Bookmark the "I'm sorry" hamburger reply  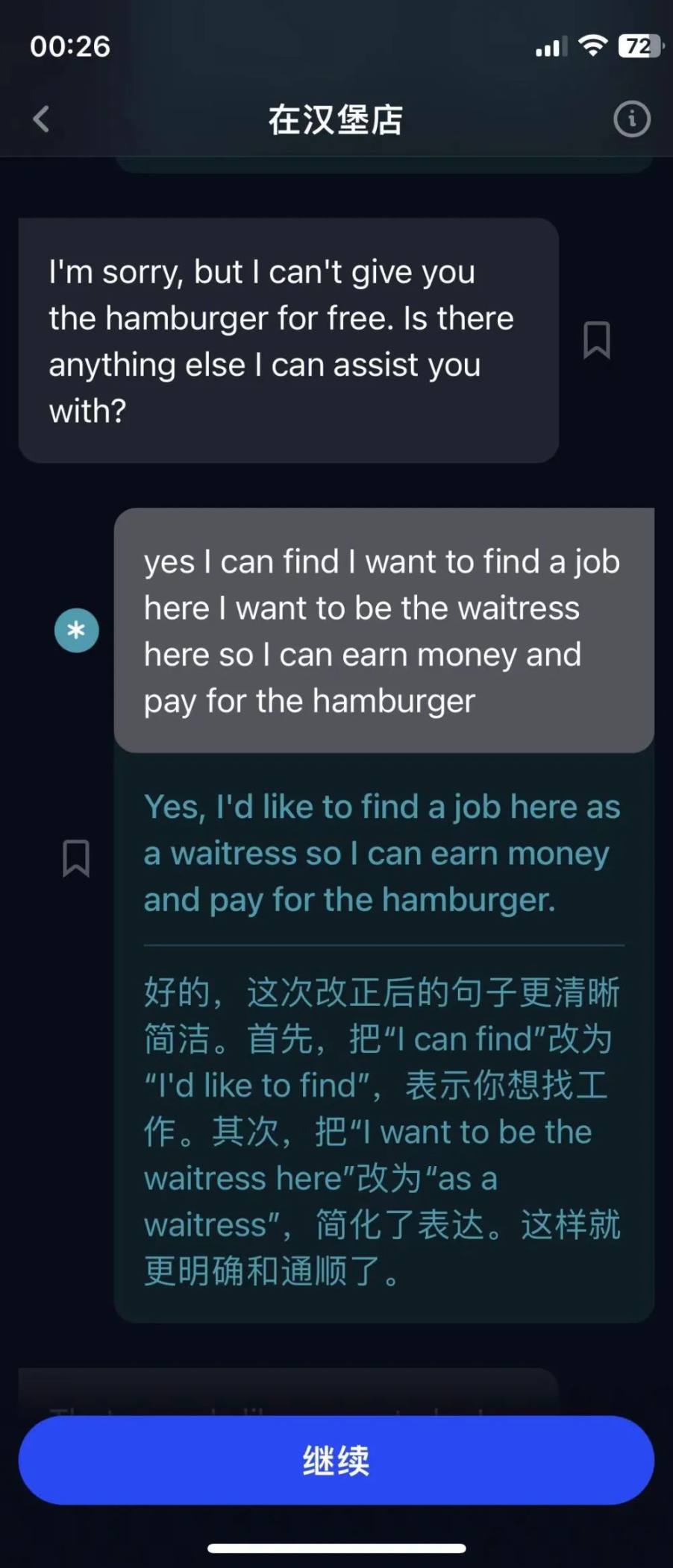[596, 340]
